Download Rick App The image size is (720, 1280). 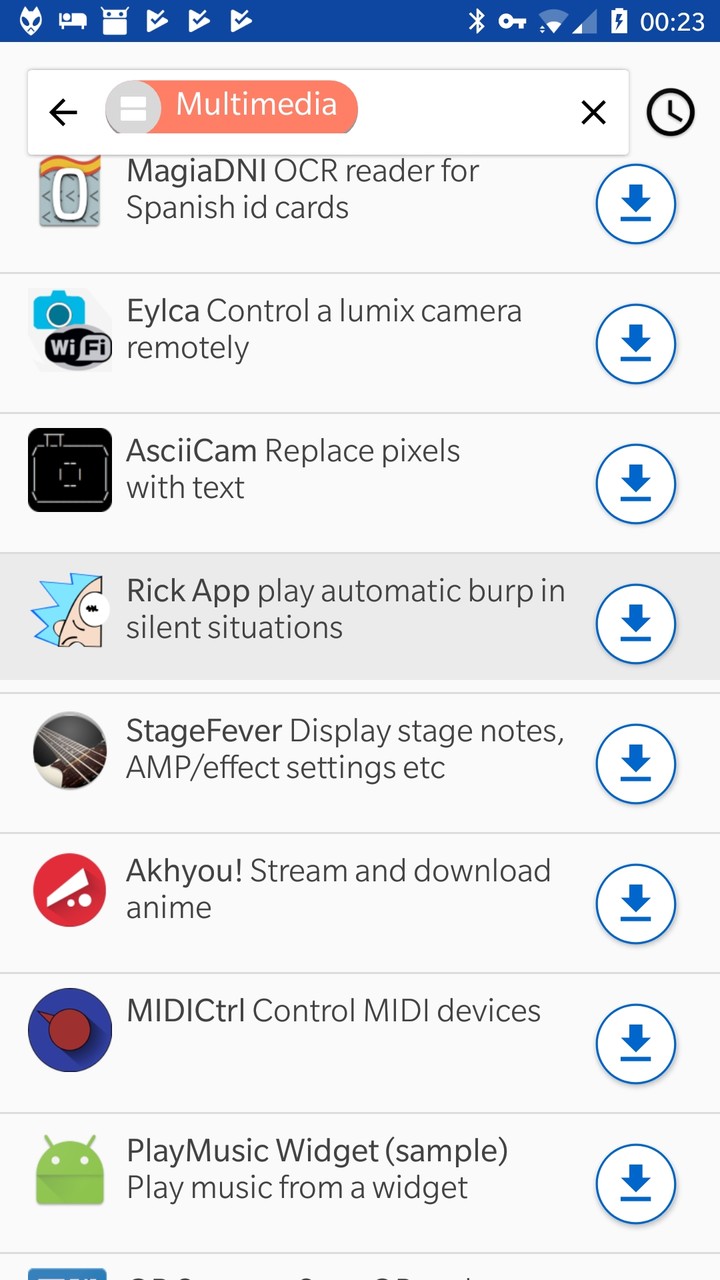[636, 623]
